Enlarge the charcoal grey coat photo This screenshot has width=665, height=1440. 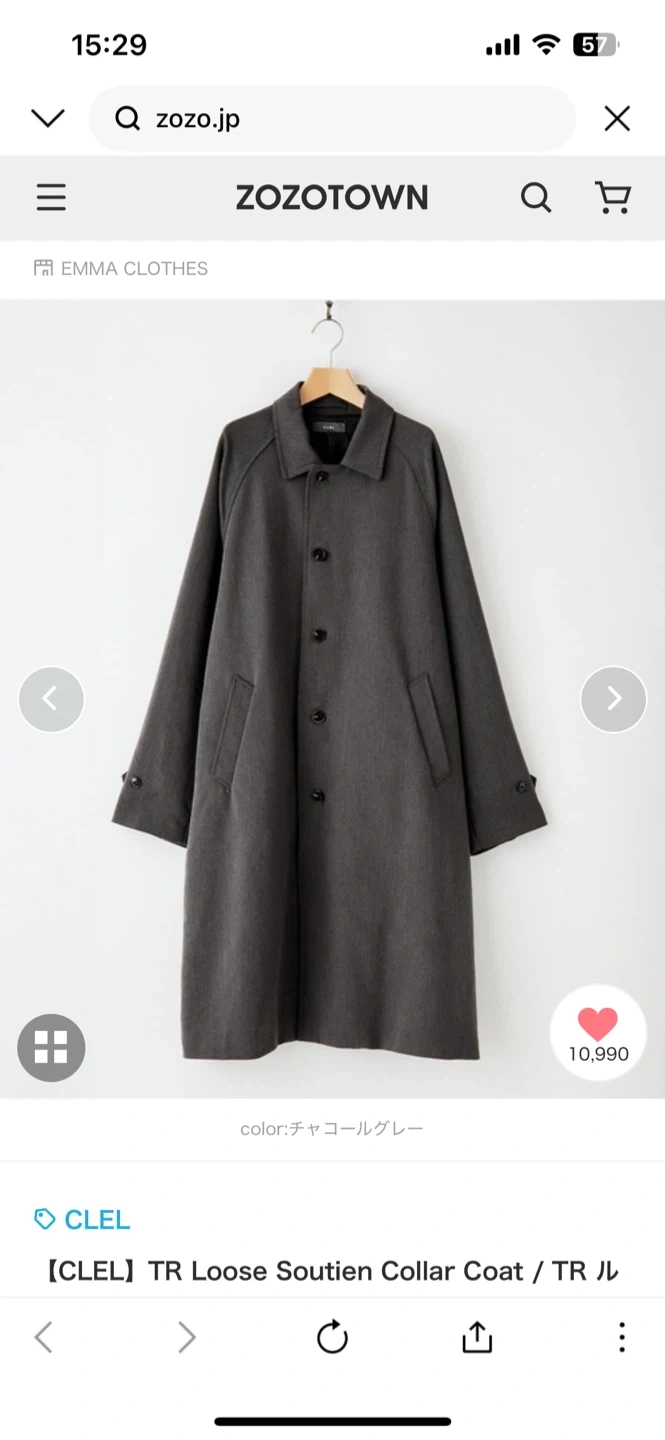pos(330,700)
